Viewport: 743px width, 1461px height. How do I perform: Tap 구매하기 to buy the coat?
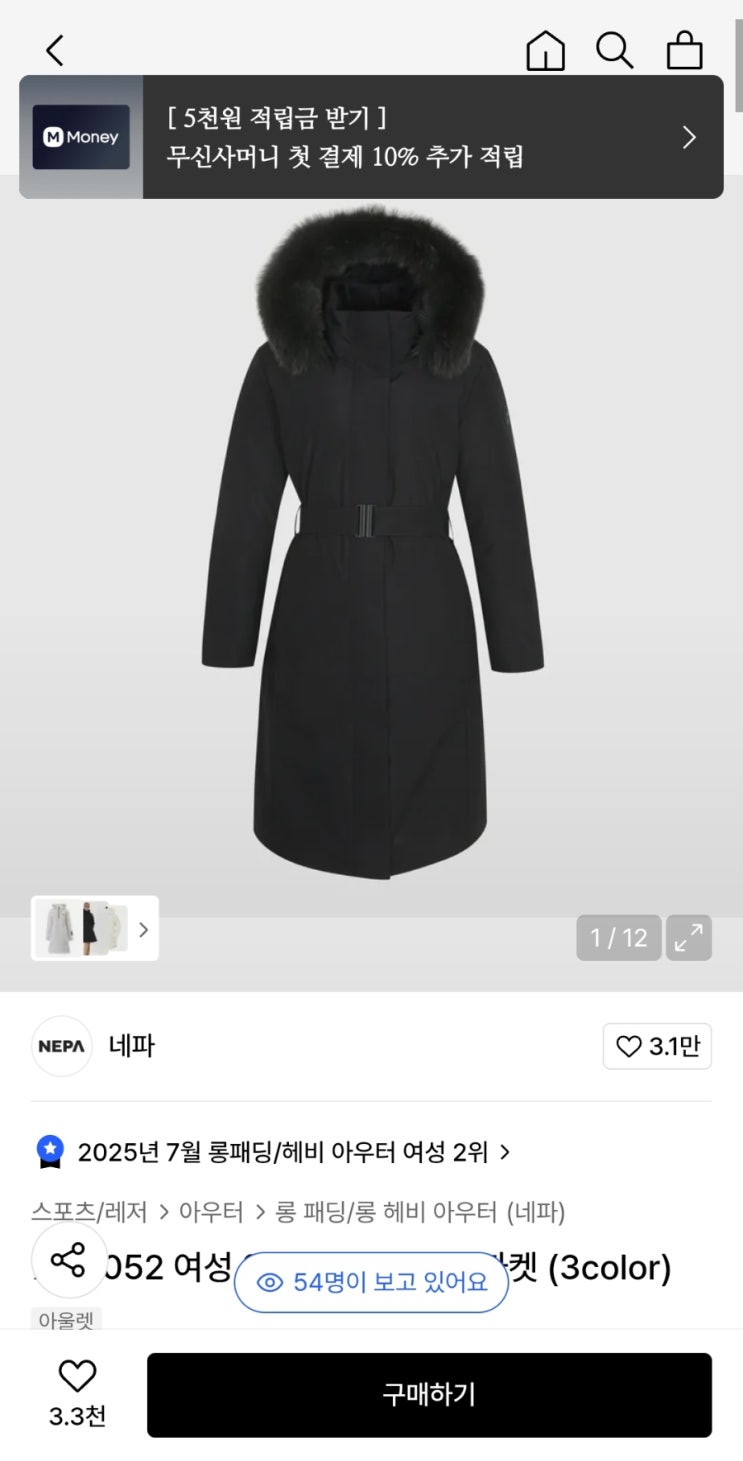pyautogui.click(x=429, y=1395)
